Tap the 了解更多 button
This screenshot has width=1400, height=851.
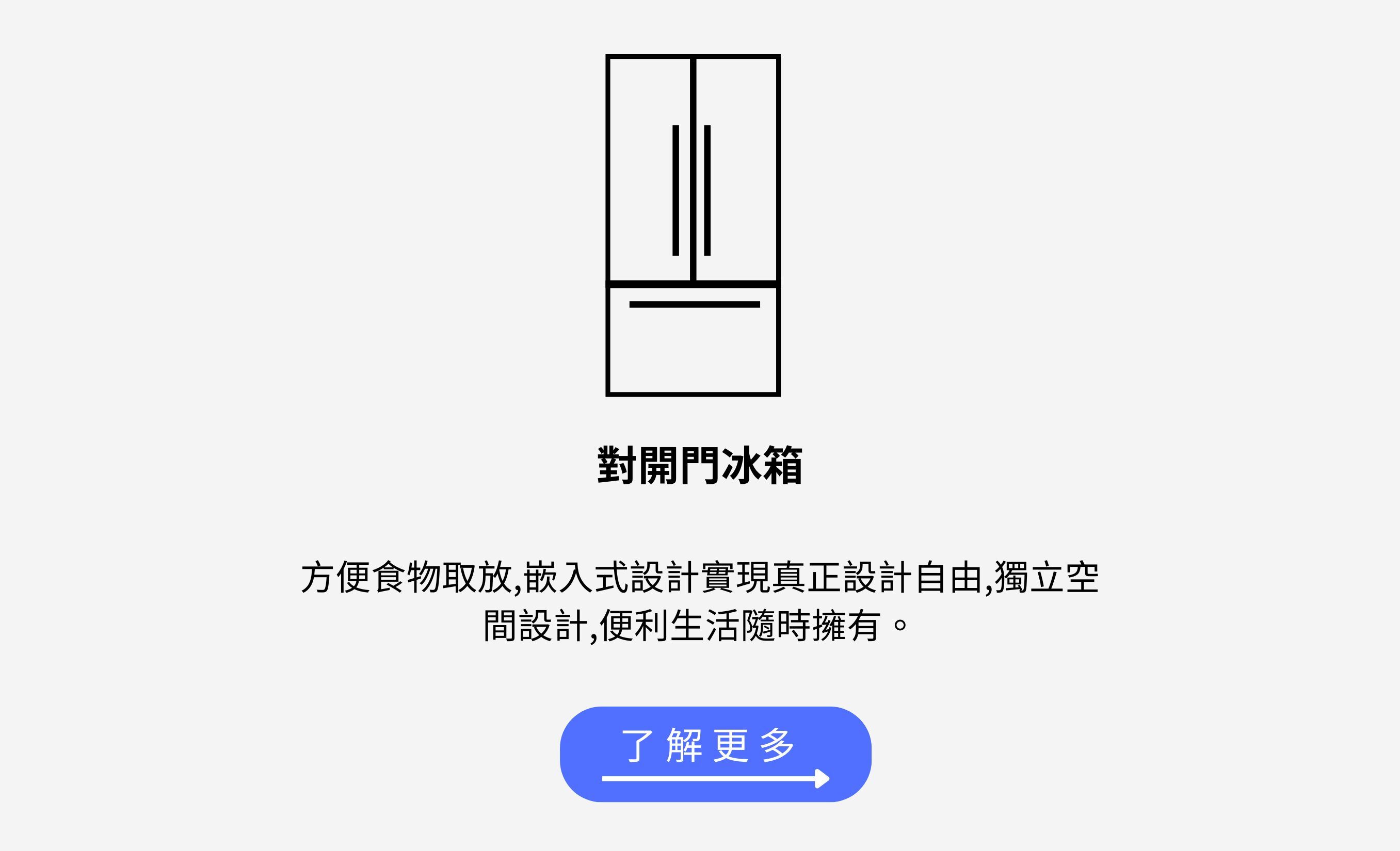[x=715, y=754]
